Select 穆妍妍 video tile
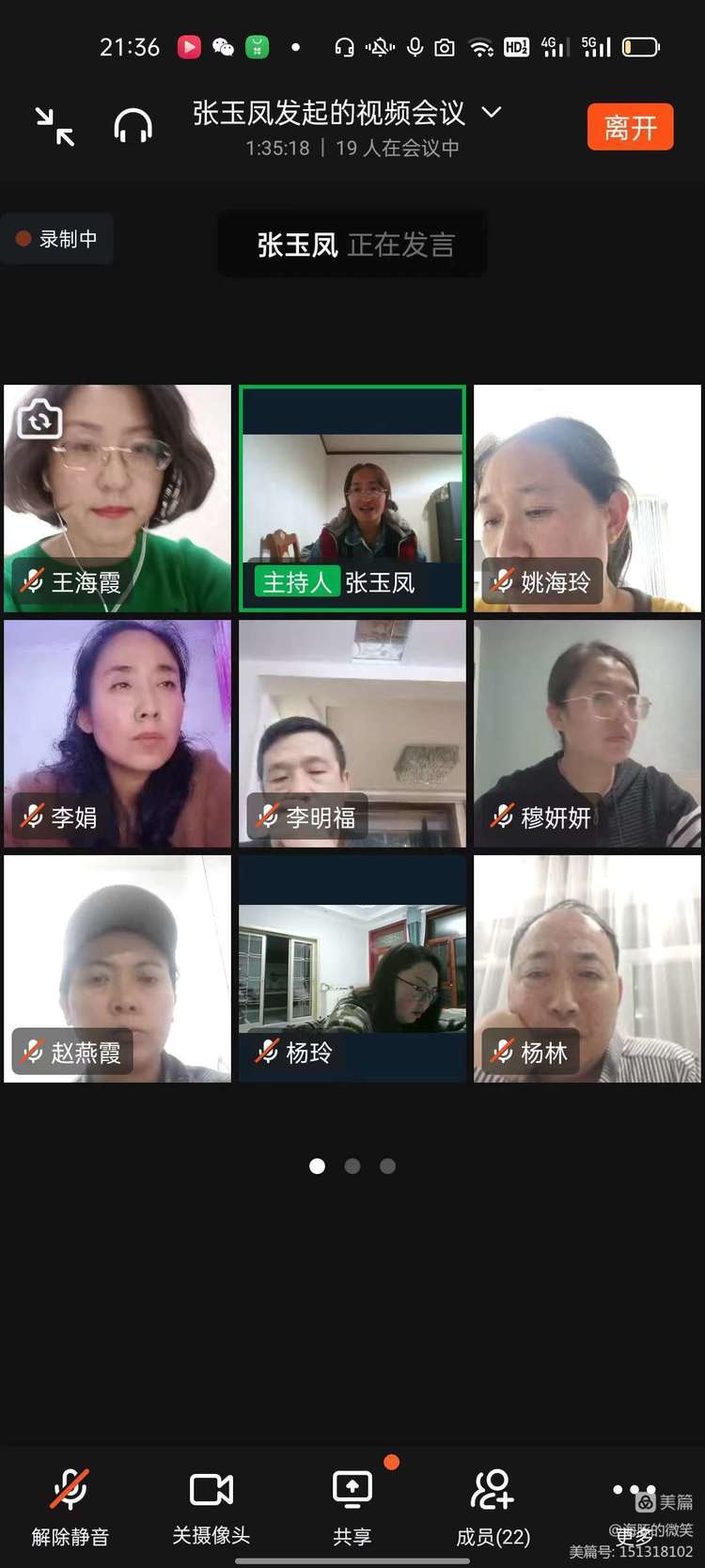This screenshot has height=1568, width=705. pyautogui.click(x=587, y=734)
